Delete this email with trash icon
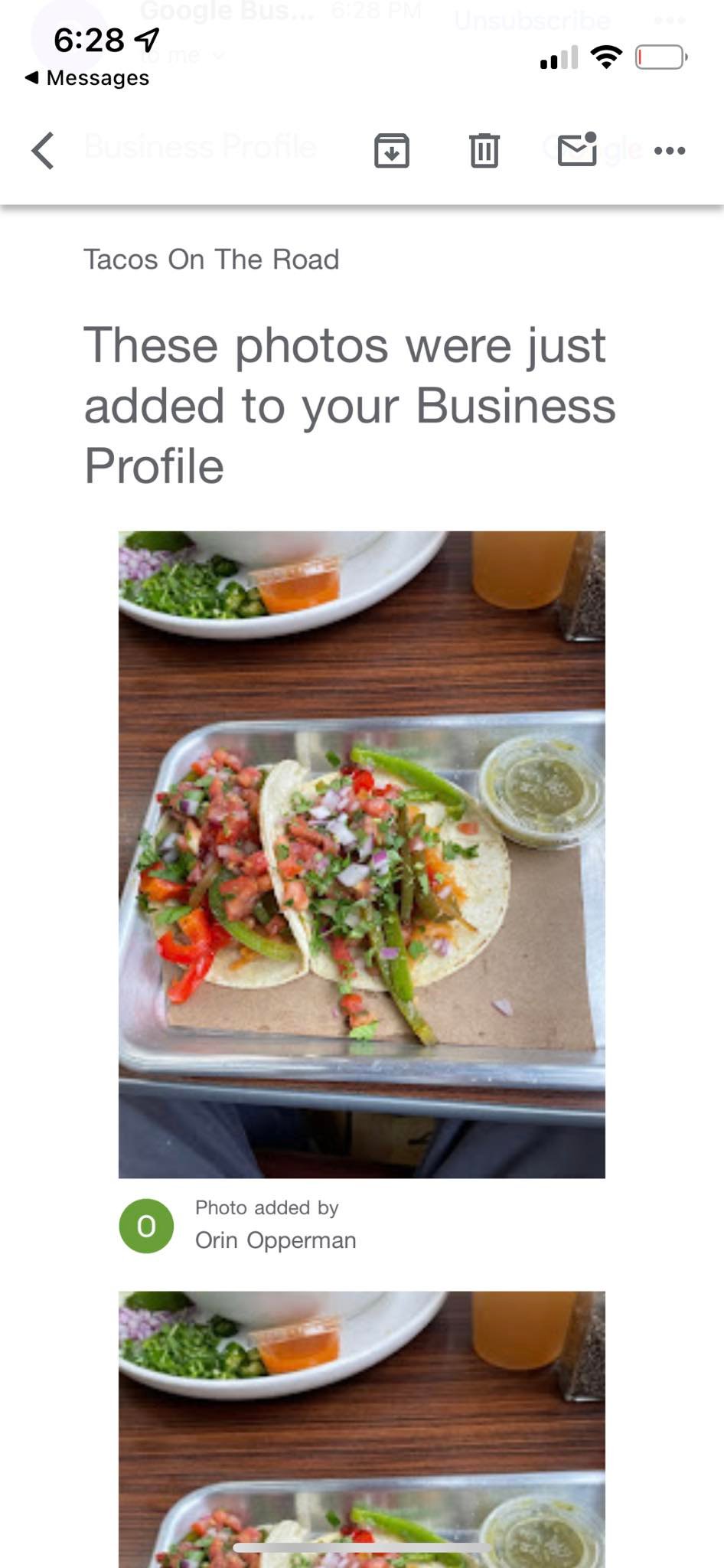 click(484, 150)
